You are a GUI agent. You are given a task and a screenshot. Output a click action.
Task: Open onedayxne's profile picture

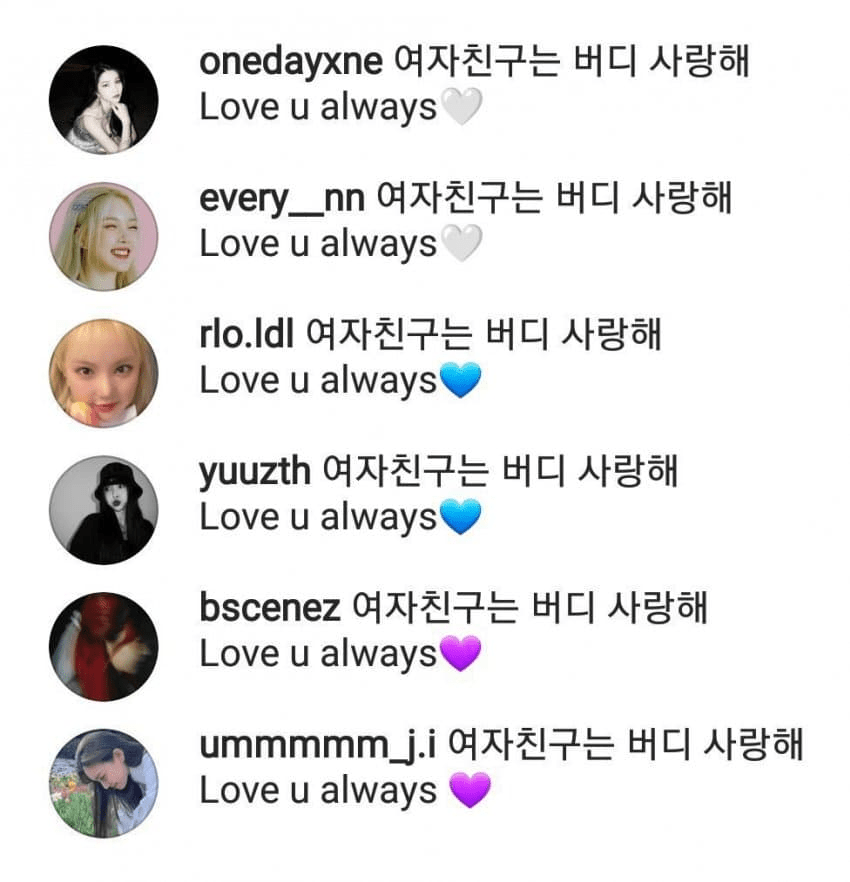click(103, 100)
